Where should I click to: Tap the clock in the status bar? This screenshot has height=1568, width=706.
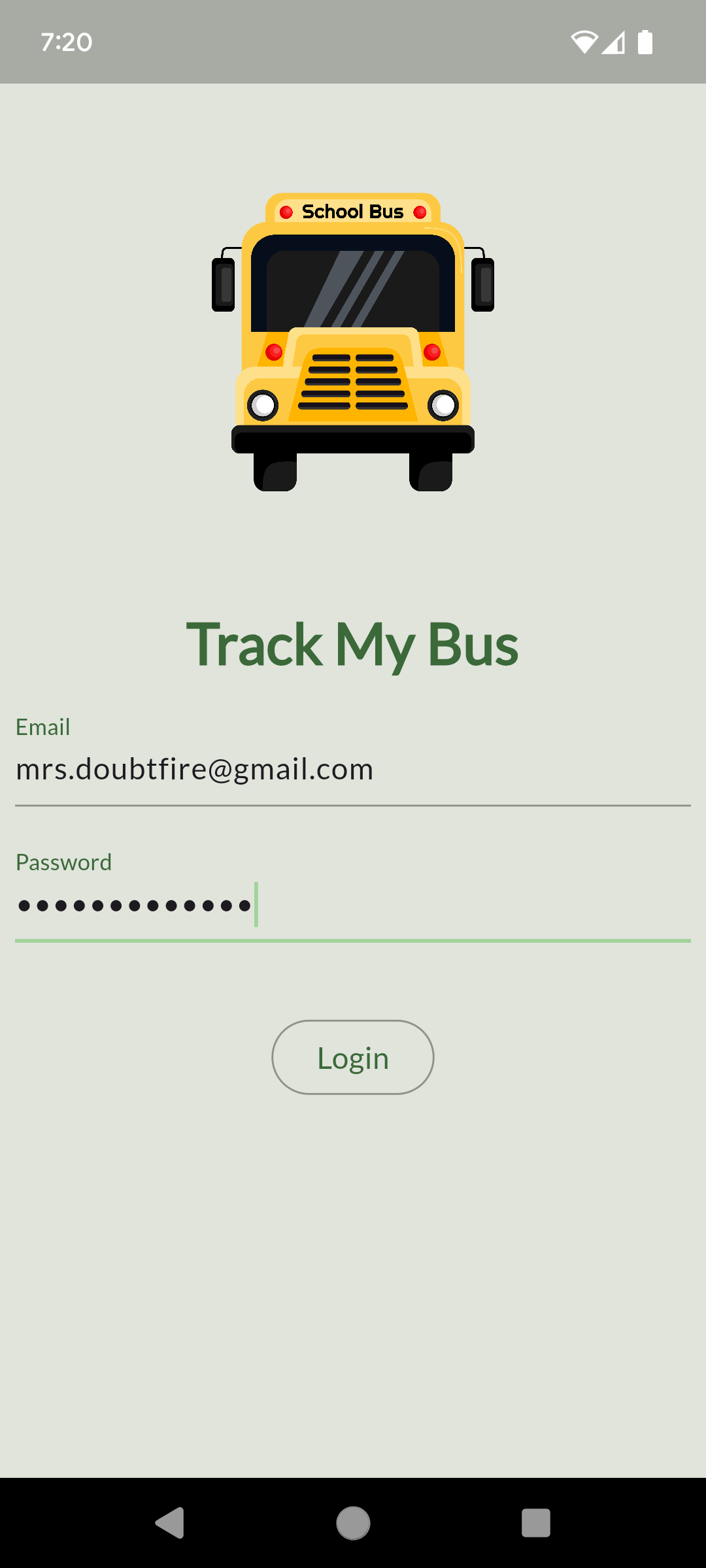point(65,42)
